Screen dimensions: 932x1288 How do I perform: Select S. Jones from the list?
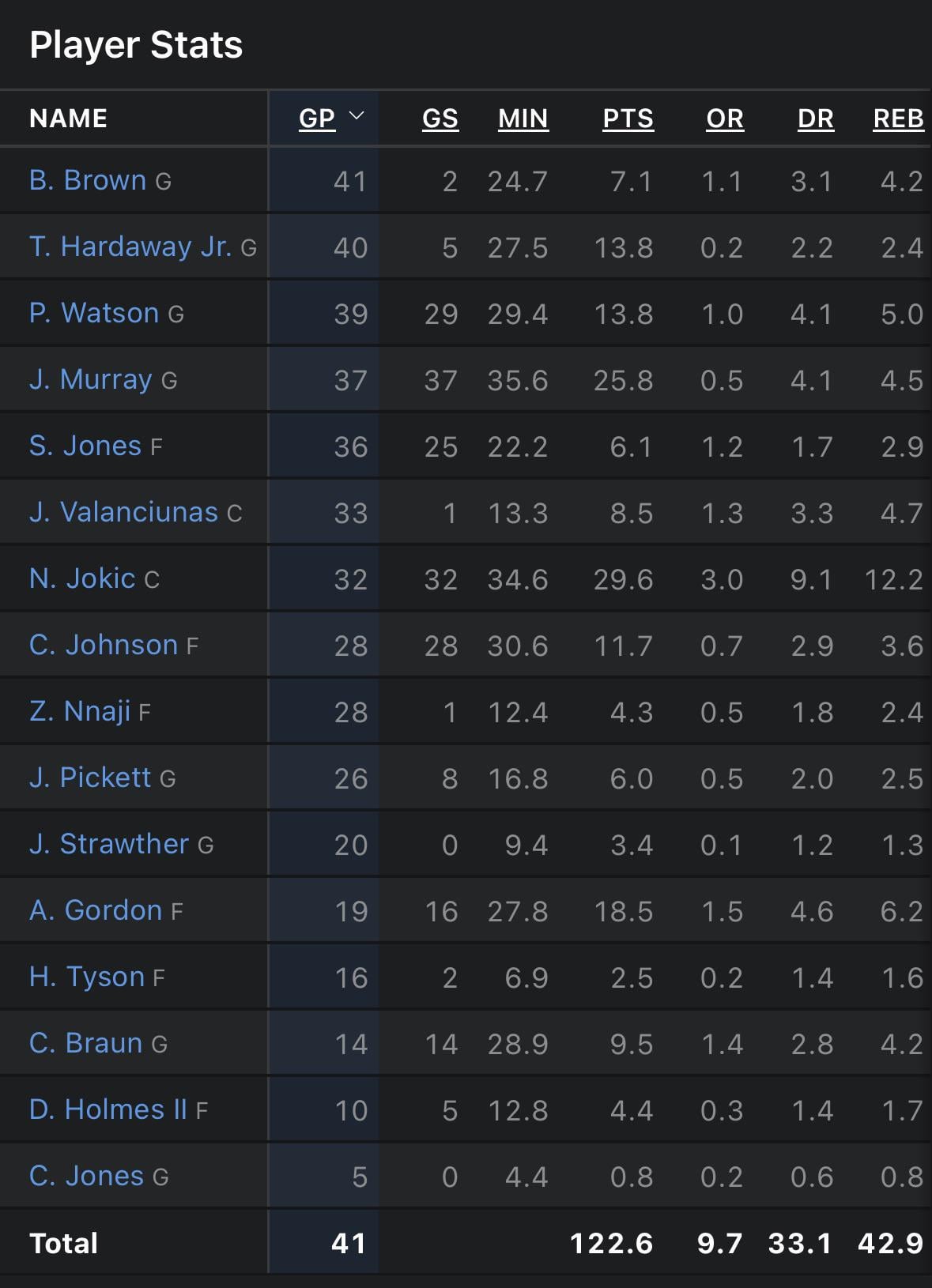[85, 446]
